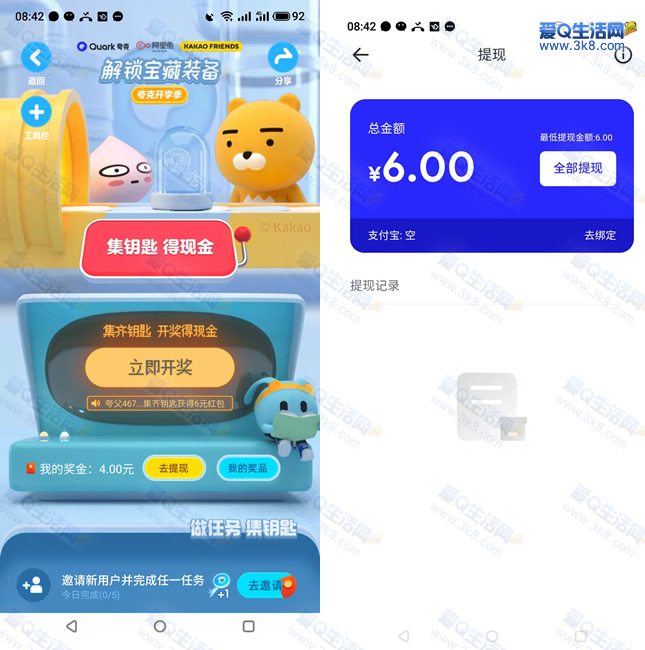Tap 去绑定 to bind Alipay

point(600,235)
